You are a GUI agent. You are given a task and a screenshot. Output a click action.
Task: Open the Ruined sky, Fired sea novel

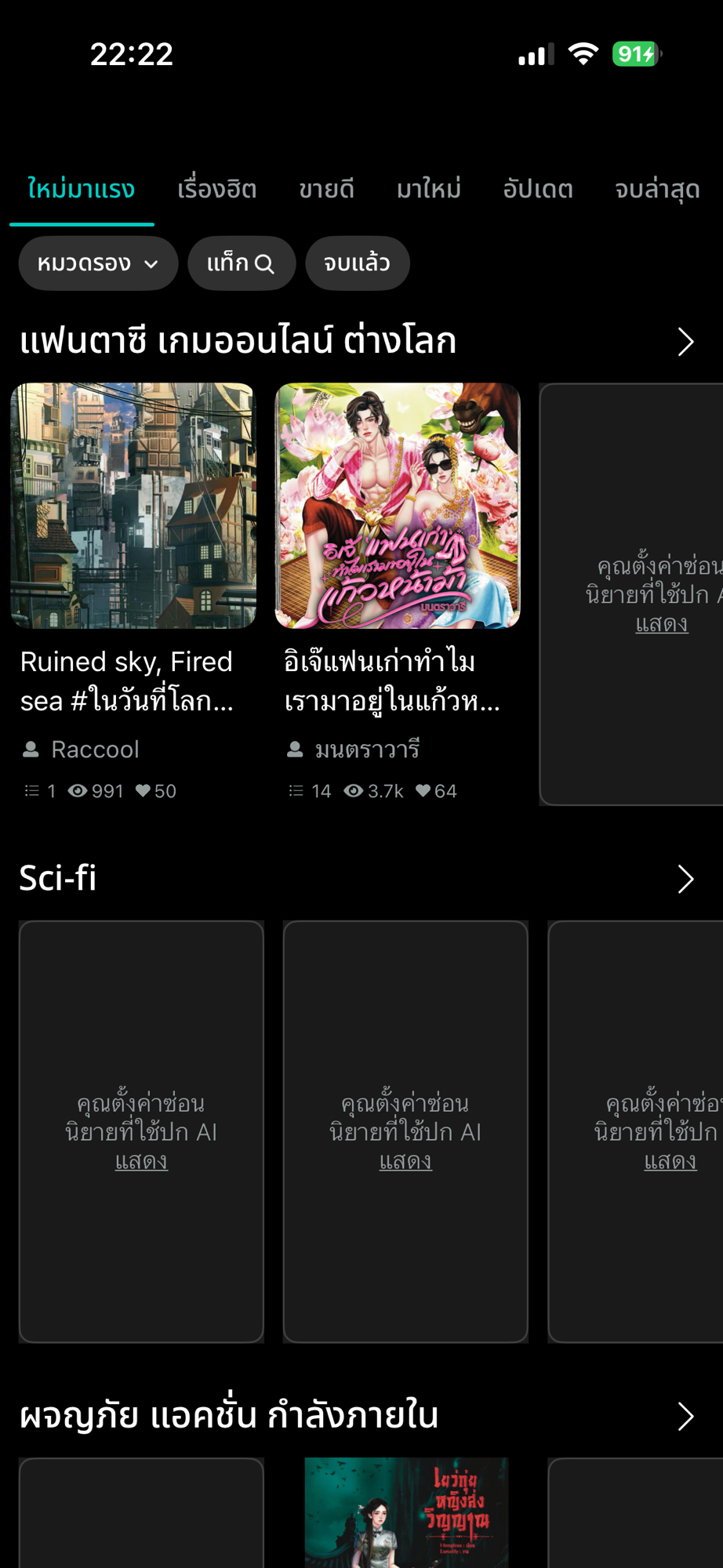click(133, 506)
